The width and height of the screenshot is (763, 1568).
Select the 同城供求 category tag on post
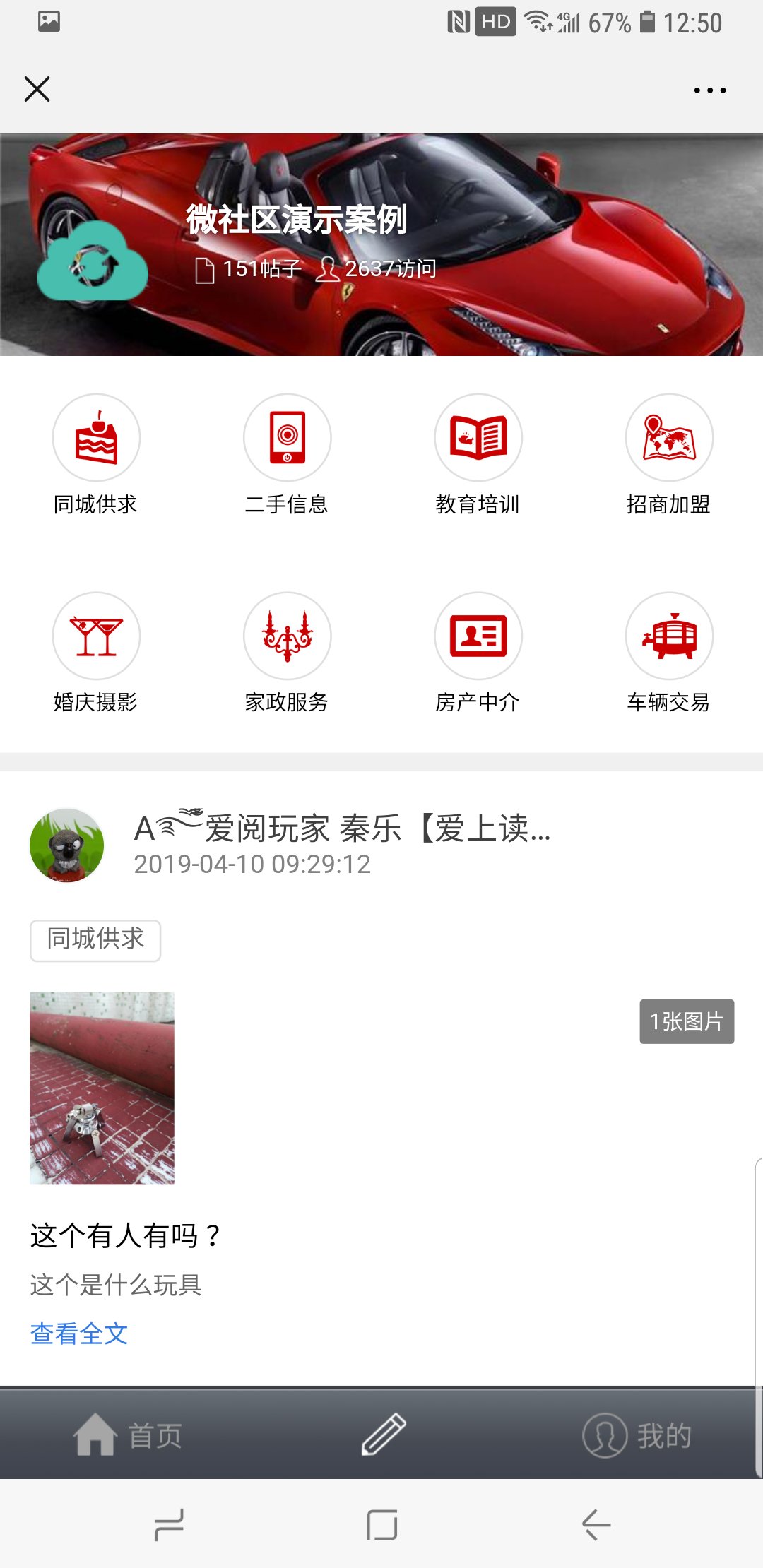click(x=94, y=939)
